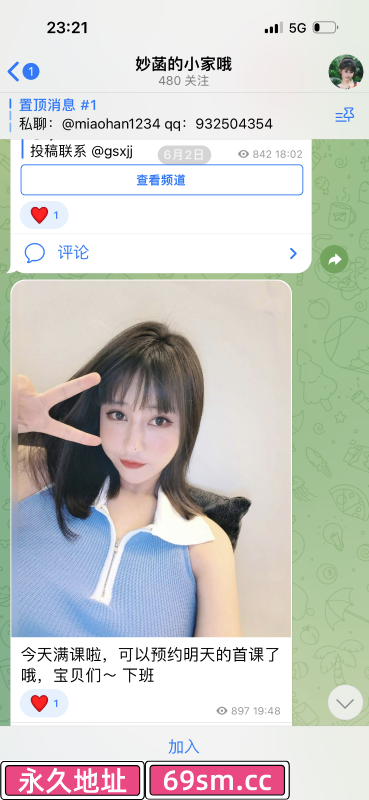Screen dimensions: 369x800
Task: Open 评论 comments on the post
Action: pos(161,253)
